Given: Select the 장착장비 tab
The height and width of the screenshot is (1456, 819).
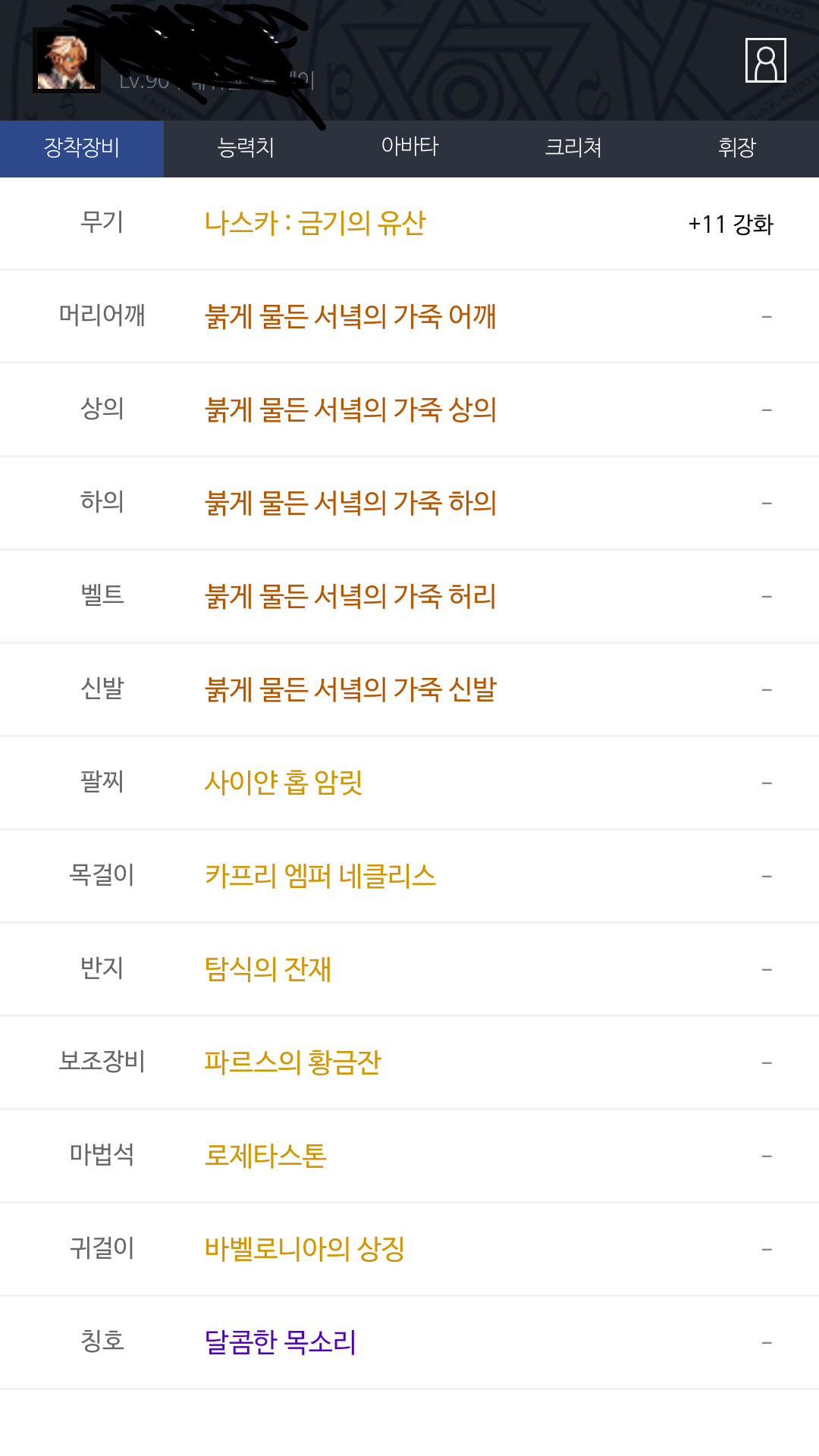Looking at the screenshot, I should (82, 149).
